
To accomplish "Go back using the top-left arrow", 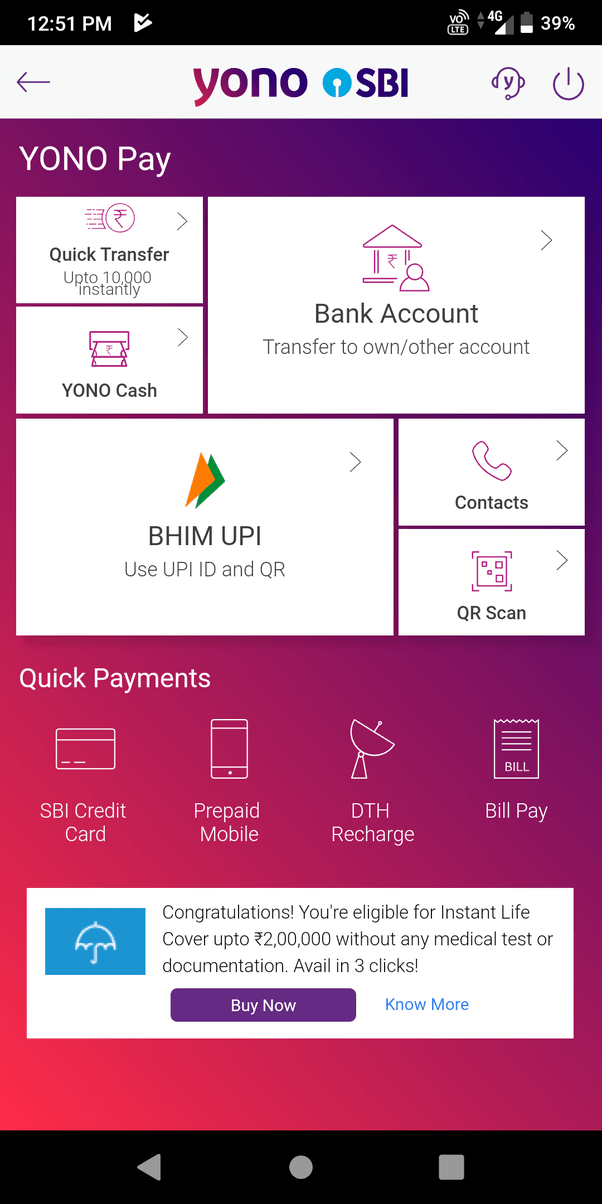I will coord(34,83).
